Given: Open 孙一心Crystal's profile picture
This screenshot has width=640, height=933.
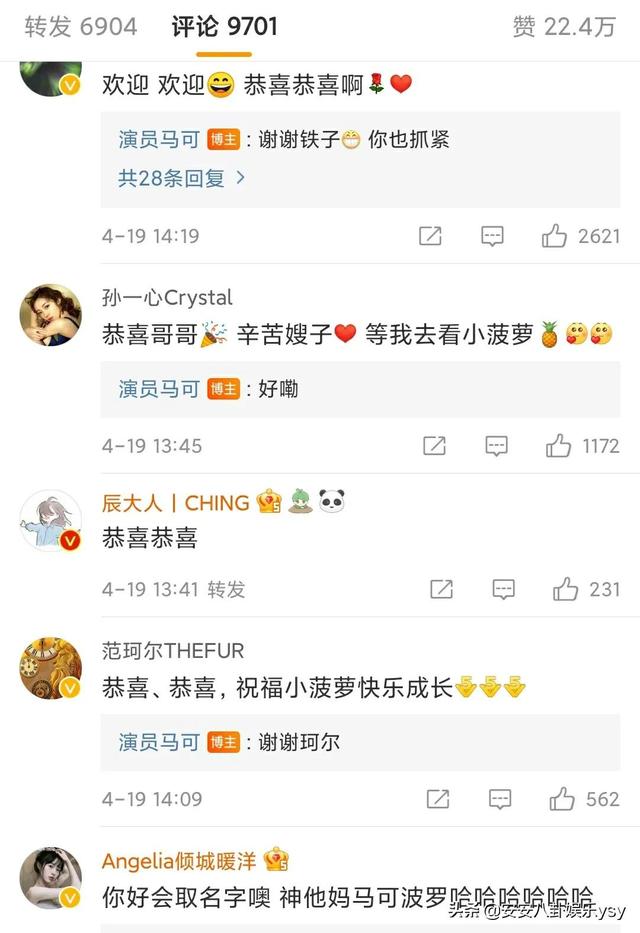Looking at the screenshot, I should pyautogui.click(x=51, y=315).
